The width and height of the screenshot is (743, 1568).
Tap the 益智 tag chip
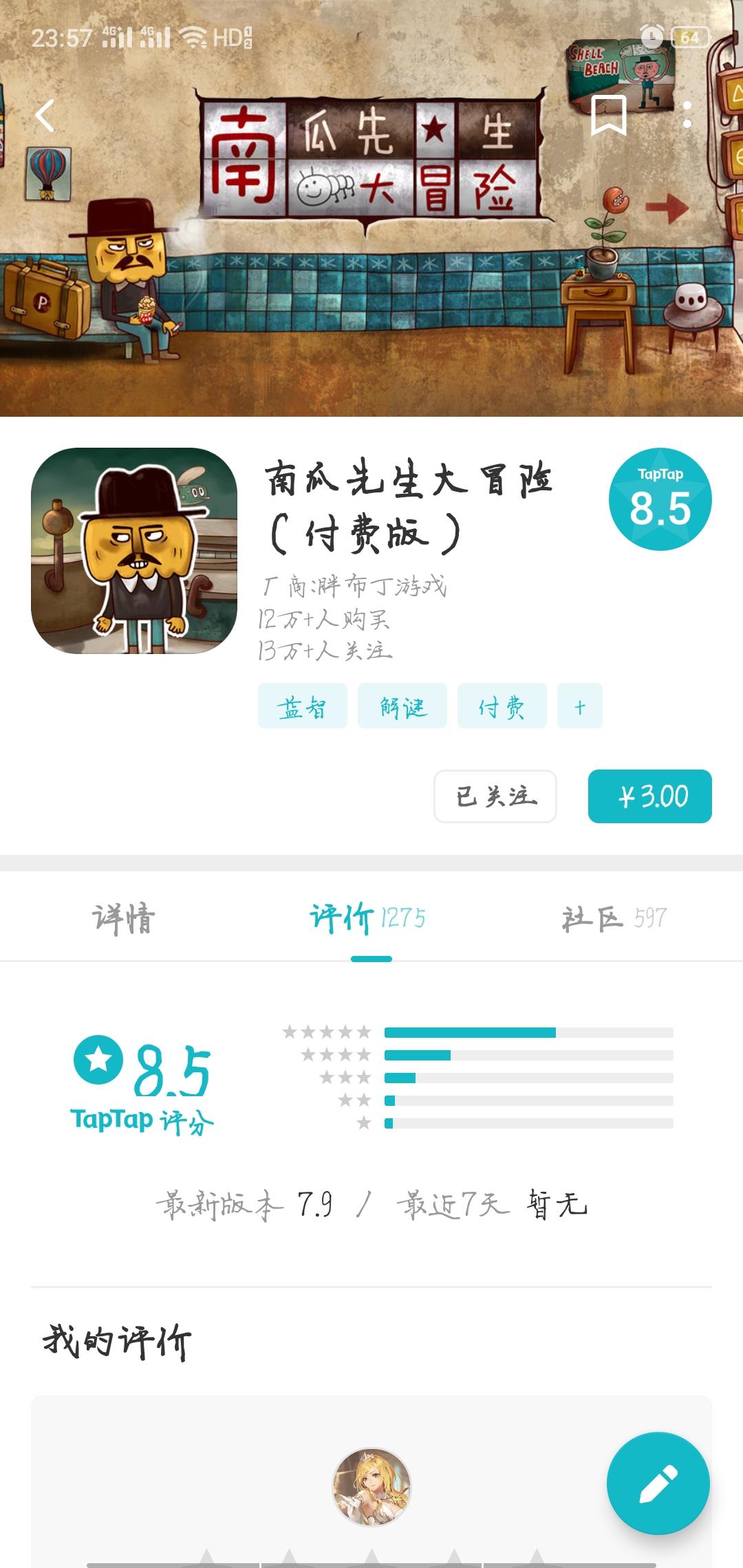pos(303,706)
